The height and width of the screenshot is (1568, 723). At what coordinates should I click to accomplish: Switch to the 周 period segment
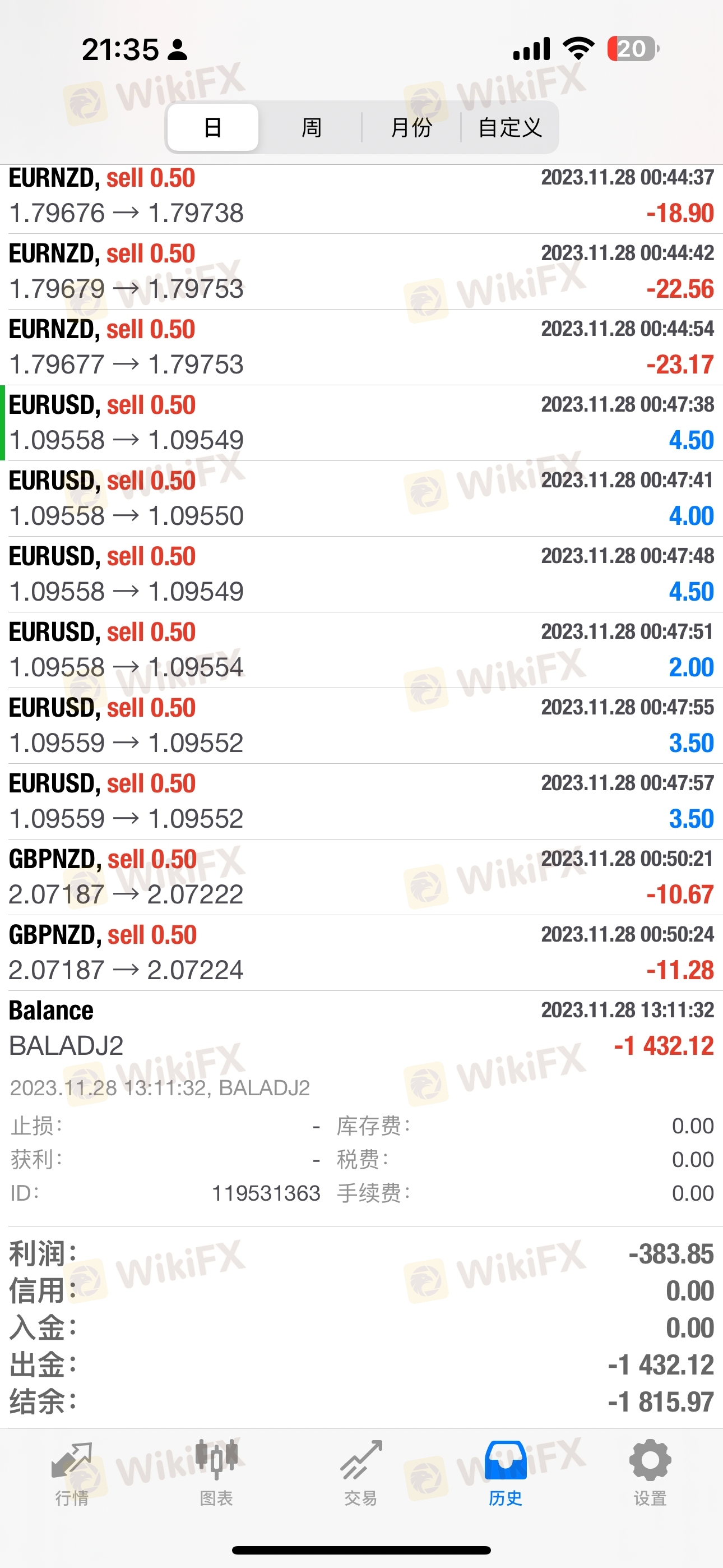[312, 127]
